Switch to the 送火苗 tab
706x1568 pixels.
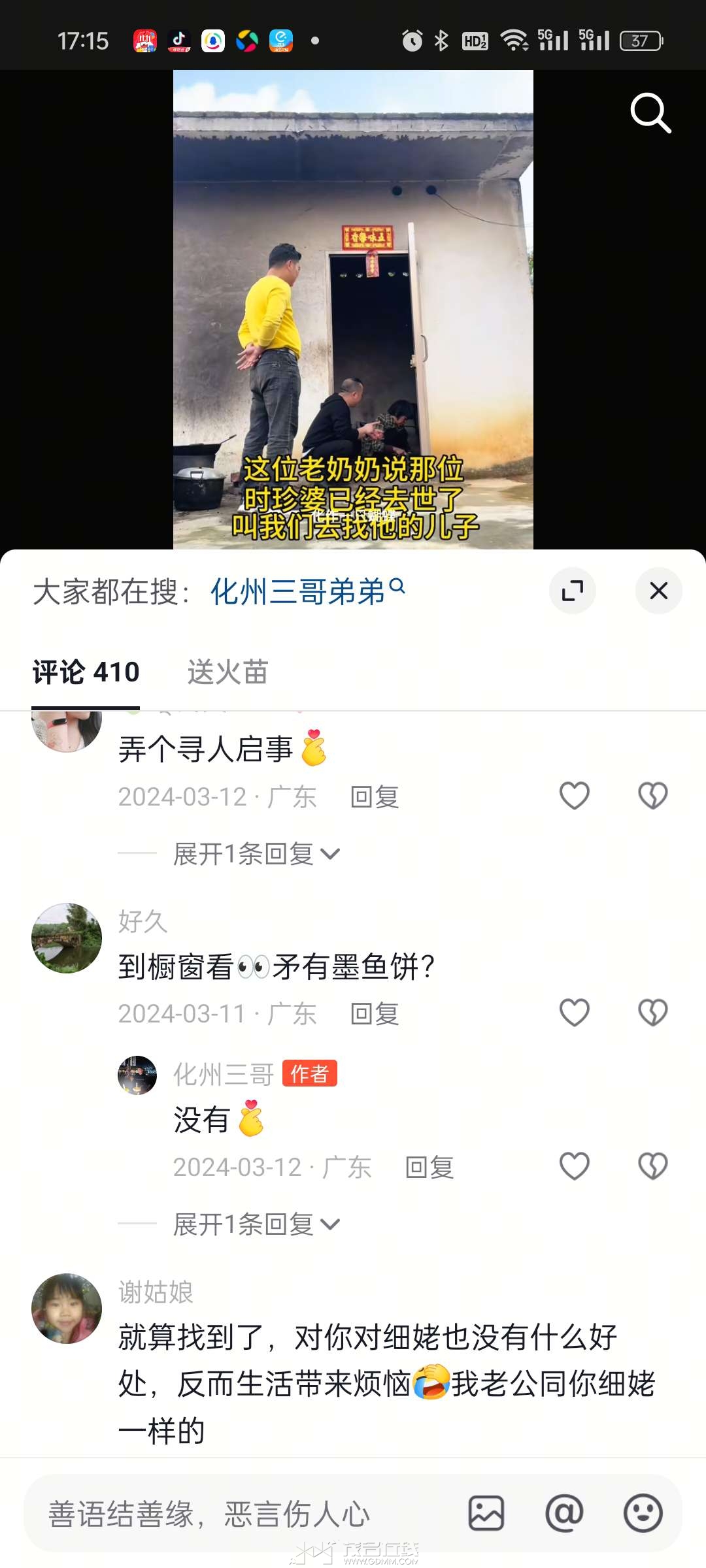pos(227,672)
